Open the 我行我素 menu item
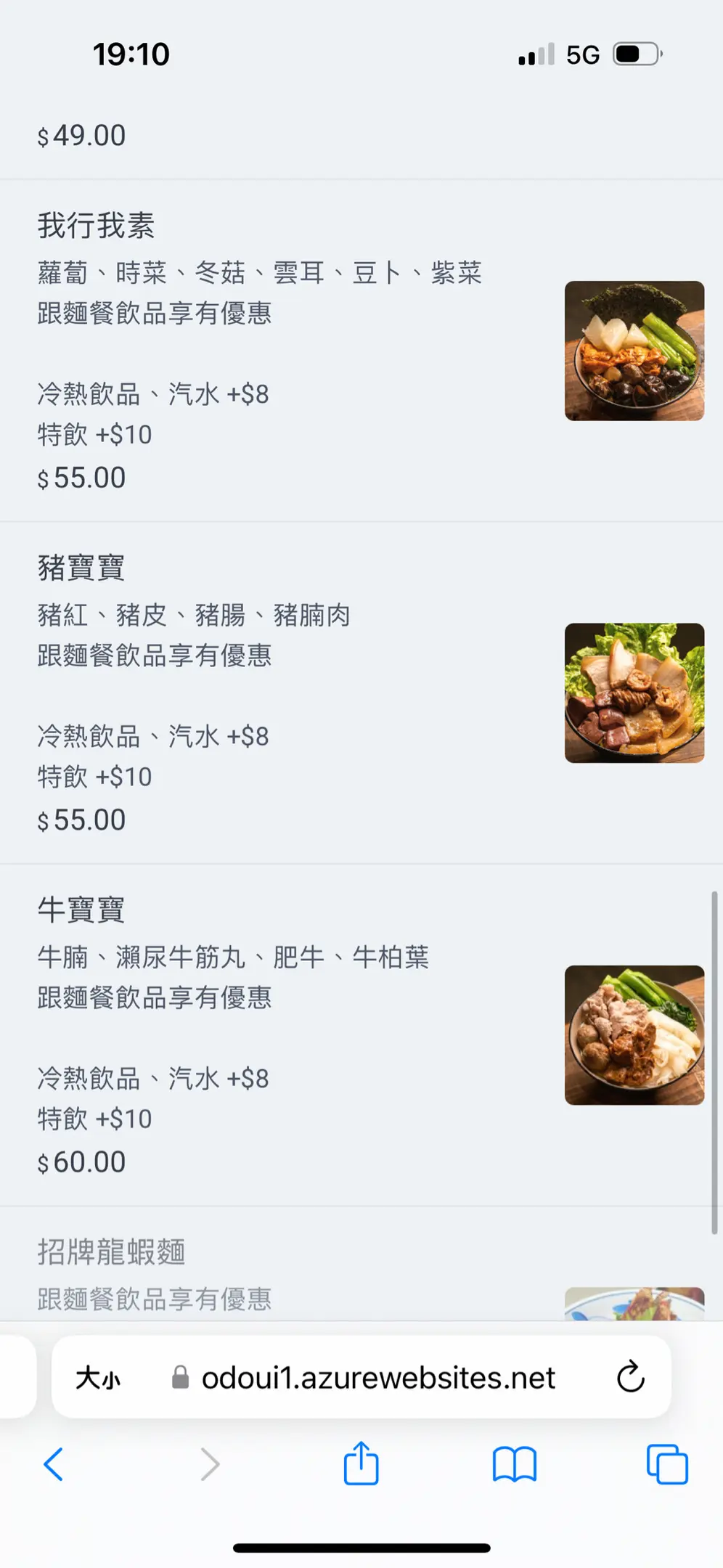The width and height of the screenshot is (723, 1568). pyautogui.click(x=97, y=226)
